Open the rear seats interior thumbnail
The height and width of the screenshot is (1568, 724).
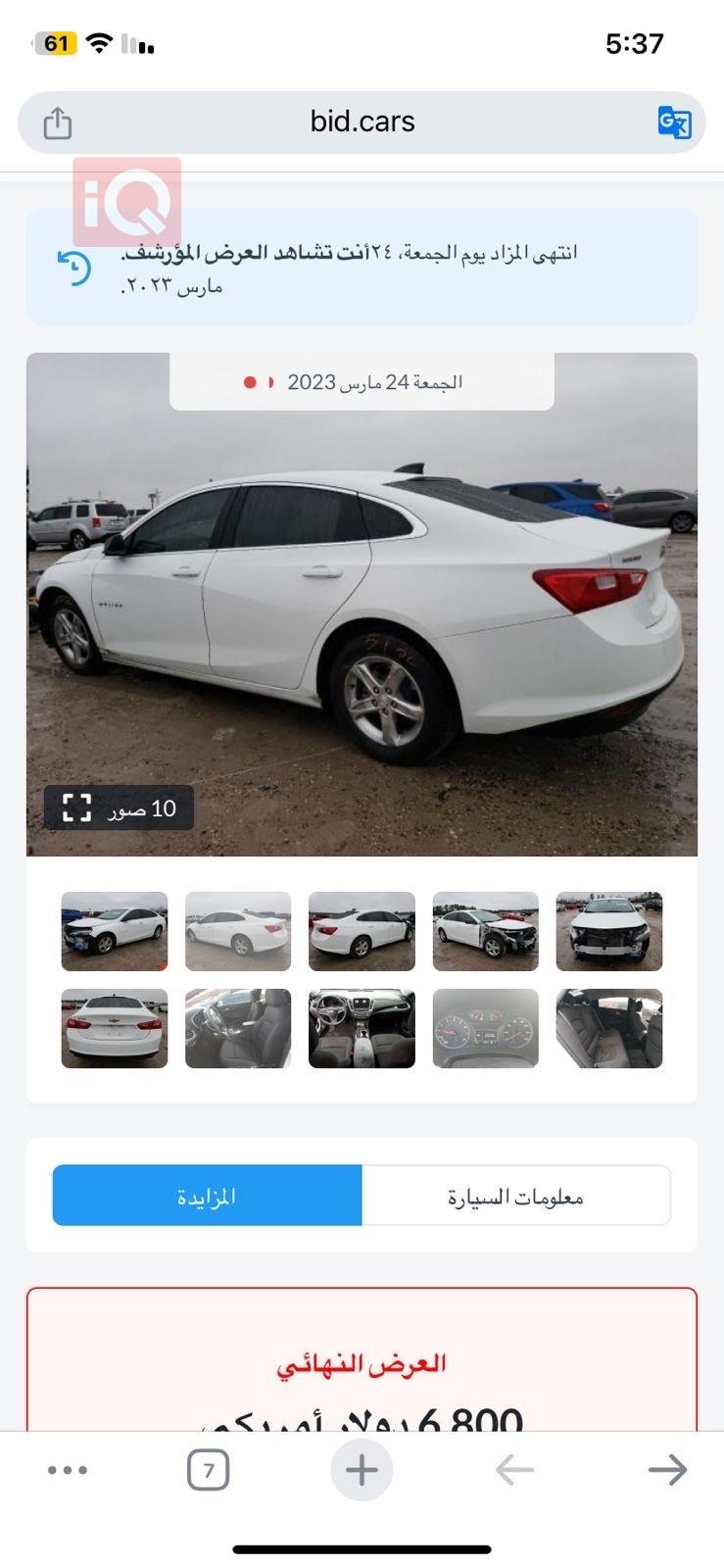608,1028
